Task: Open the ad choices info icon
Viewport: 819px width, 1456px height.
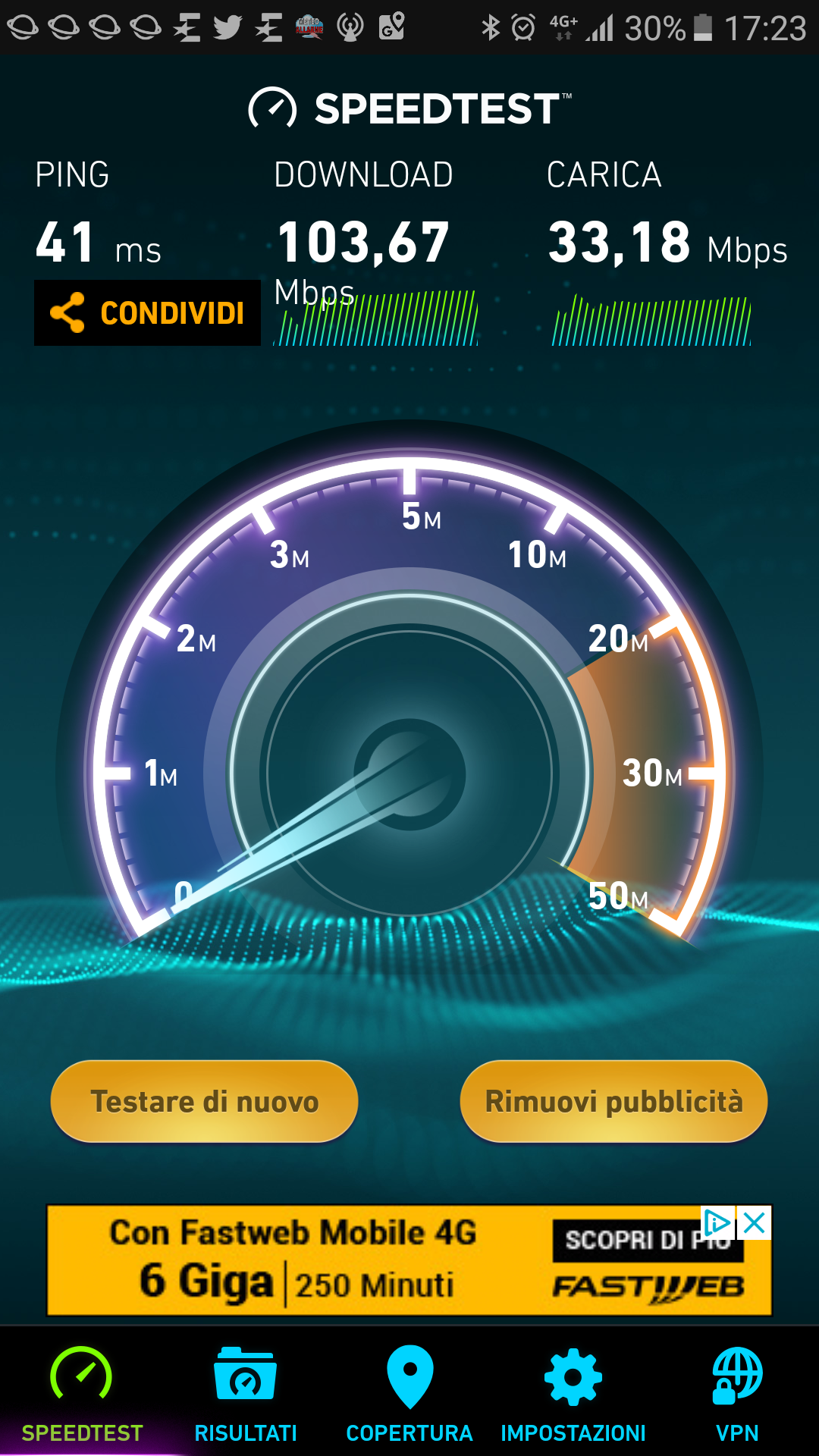Action: 717,1222
